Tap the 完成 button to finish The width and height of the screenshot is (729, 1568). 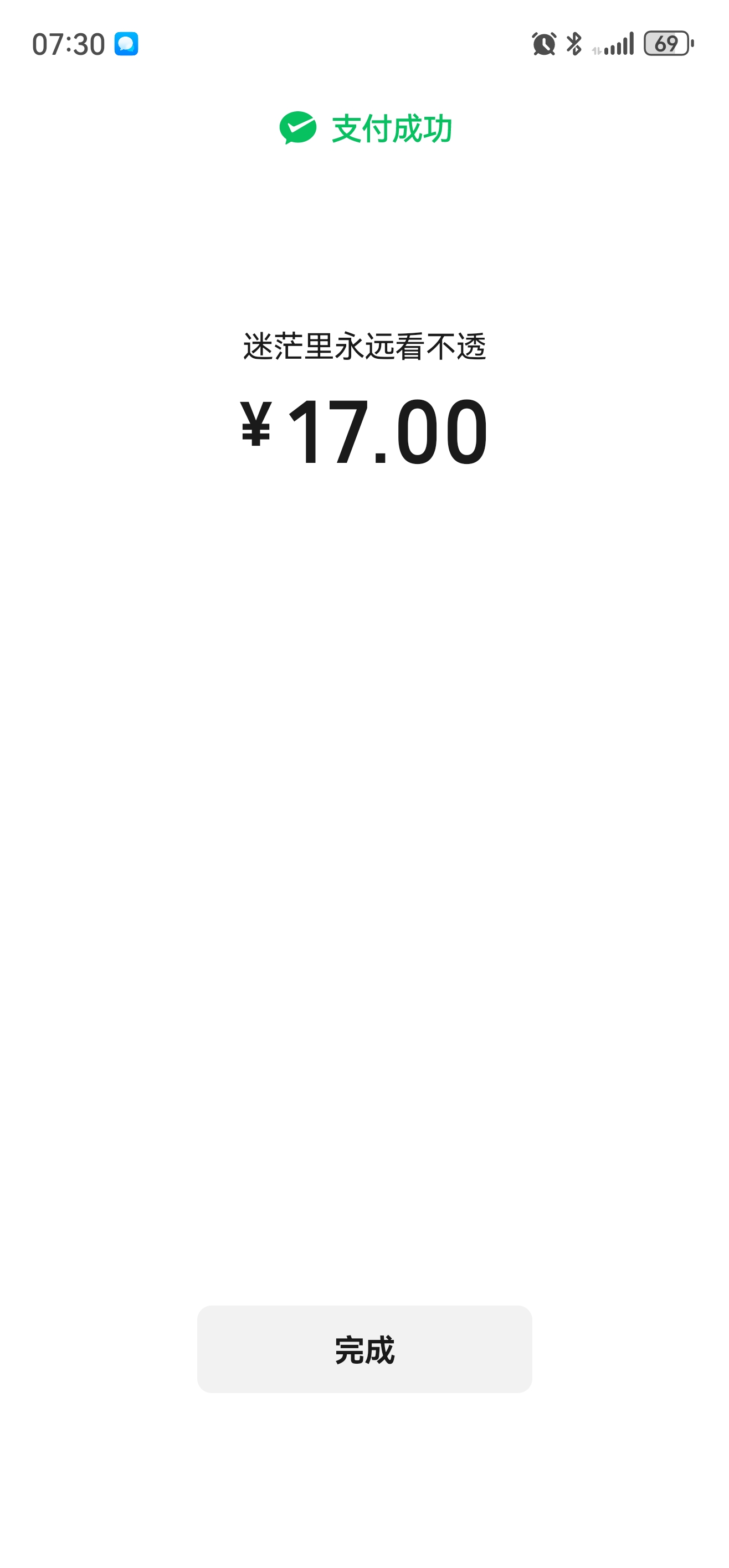pos(364,1349)
